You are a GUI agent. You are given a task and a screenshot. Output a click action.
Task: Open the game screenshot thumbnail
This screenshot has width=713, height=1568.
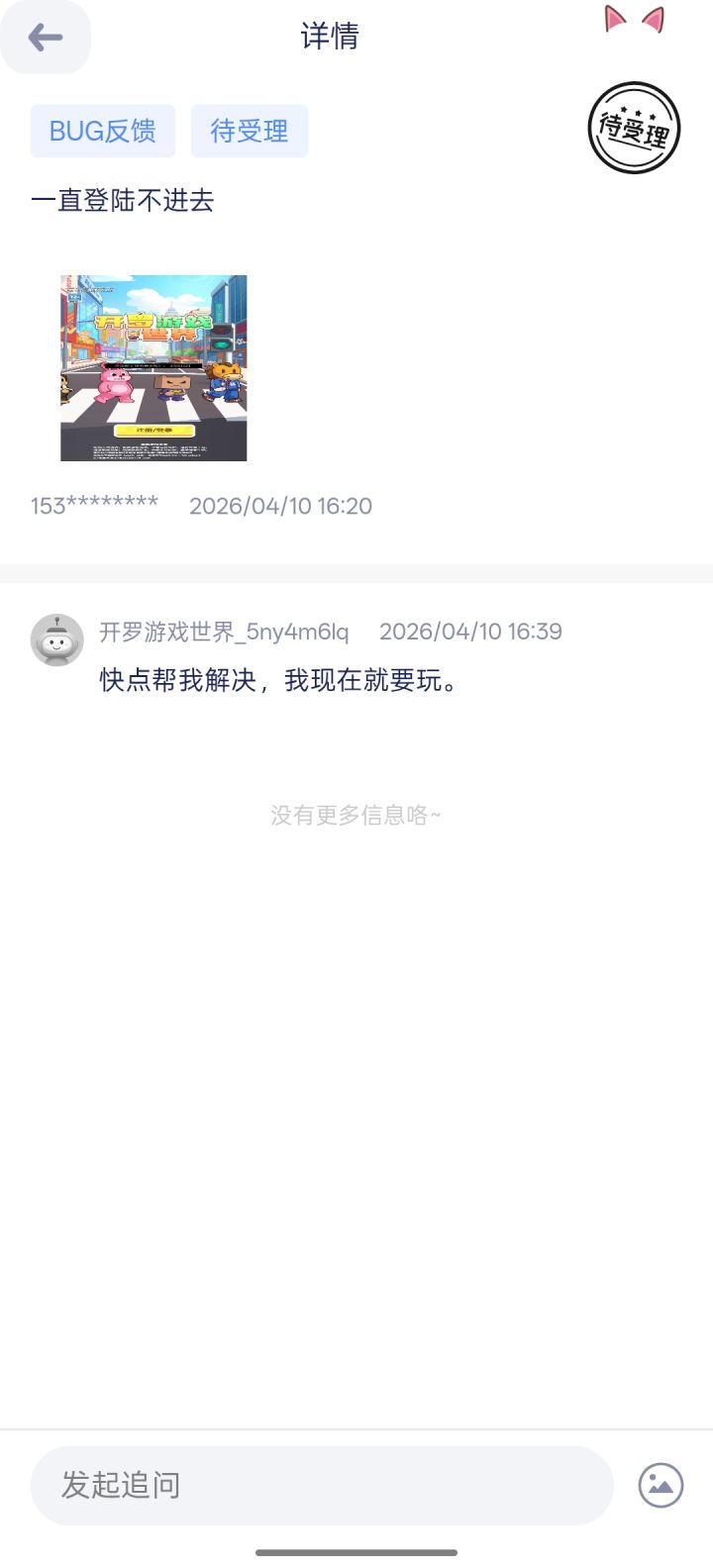point(153,367)
